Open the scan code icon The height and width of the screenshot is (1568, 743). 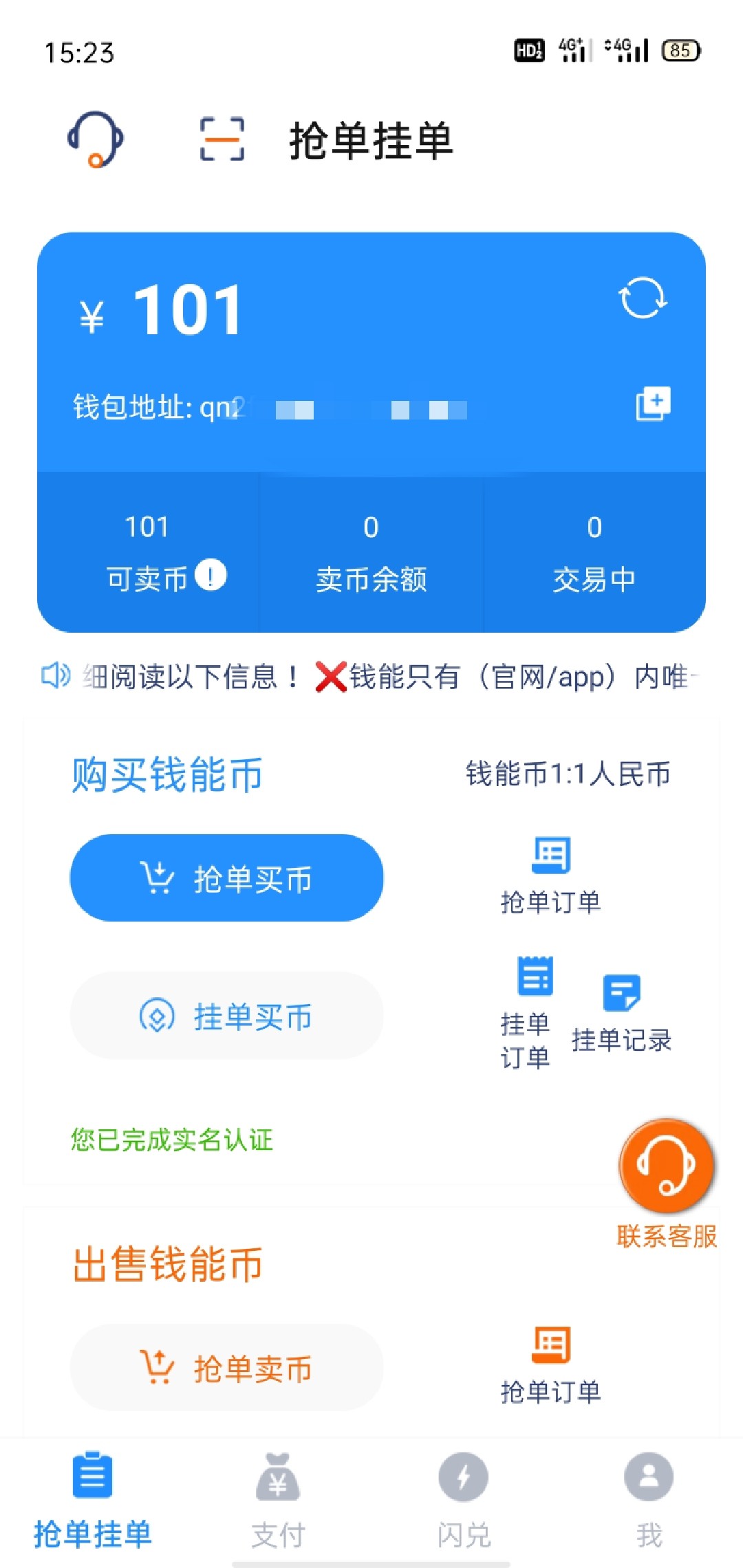click(222, 140)
